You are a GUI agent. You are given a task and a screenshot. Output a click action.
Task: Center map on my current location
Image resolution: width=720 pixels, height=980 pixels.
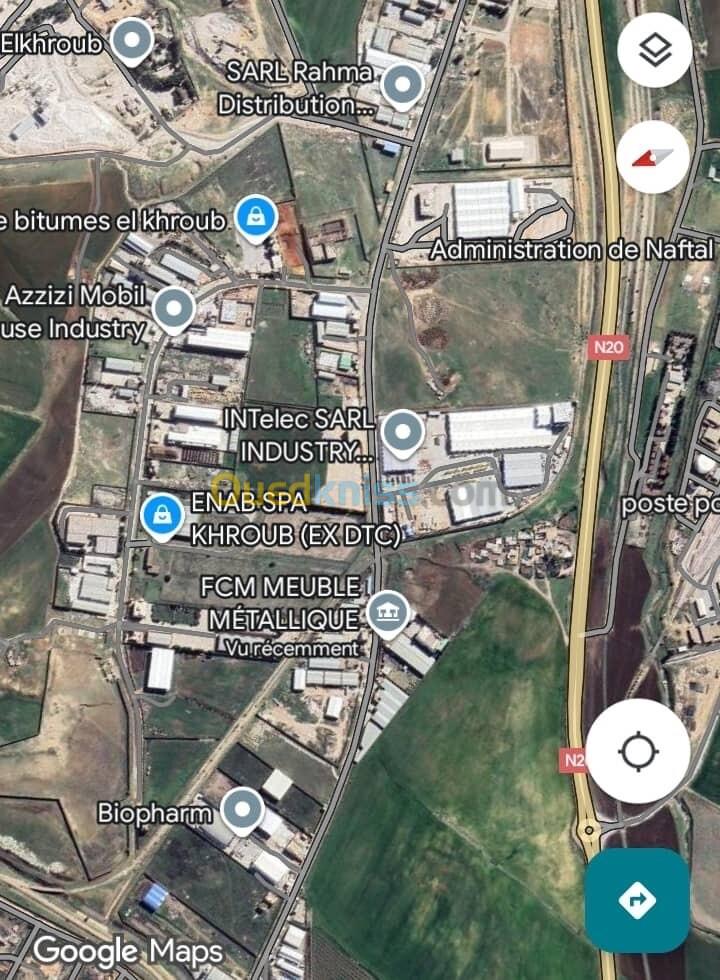(637, 750)
